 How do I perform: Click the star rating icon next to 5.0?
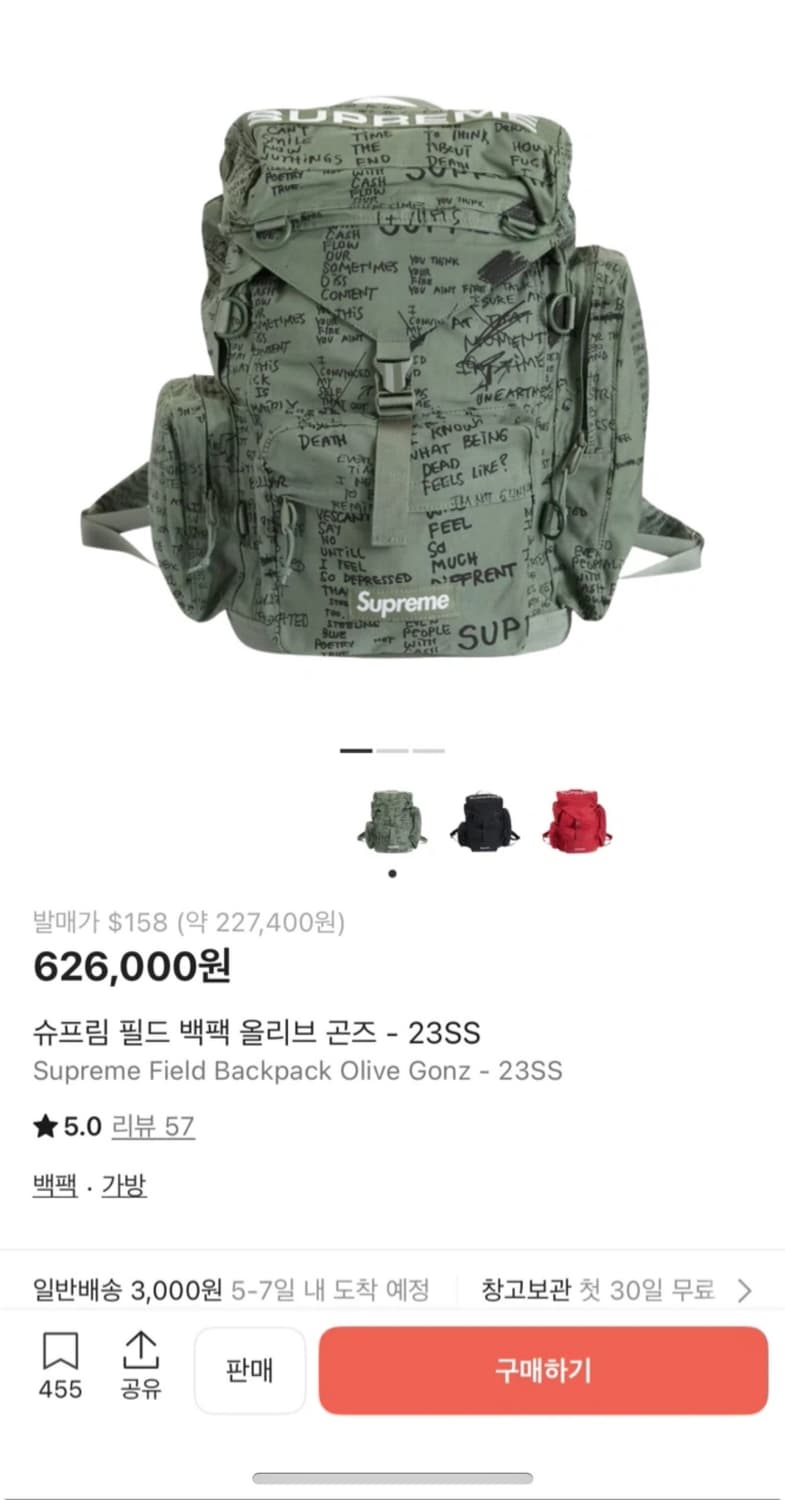click(x=43, y=1126)
